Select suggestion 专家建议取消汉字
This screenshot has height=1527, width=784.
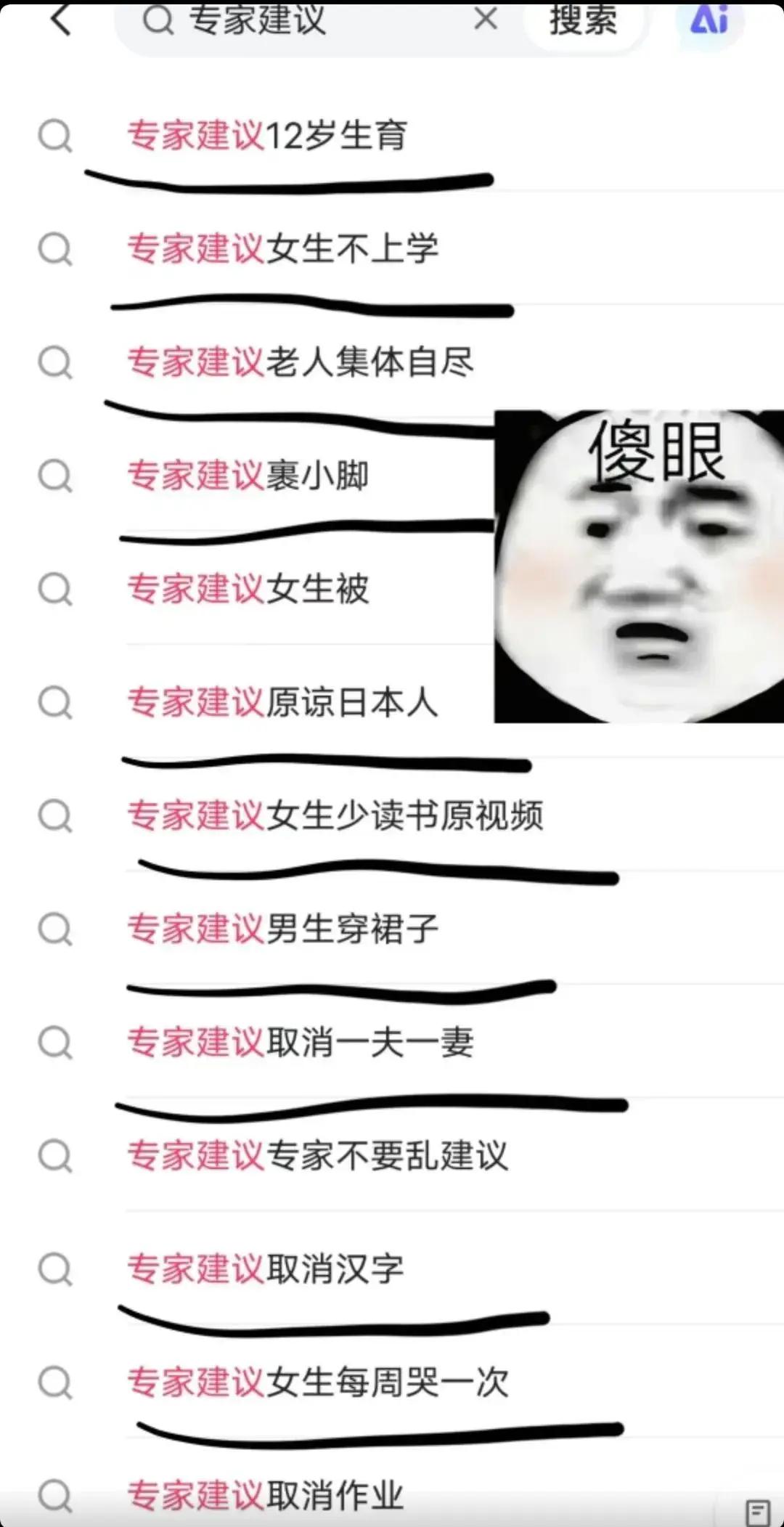(x=266, y=1269)
